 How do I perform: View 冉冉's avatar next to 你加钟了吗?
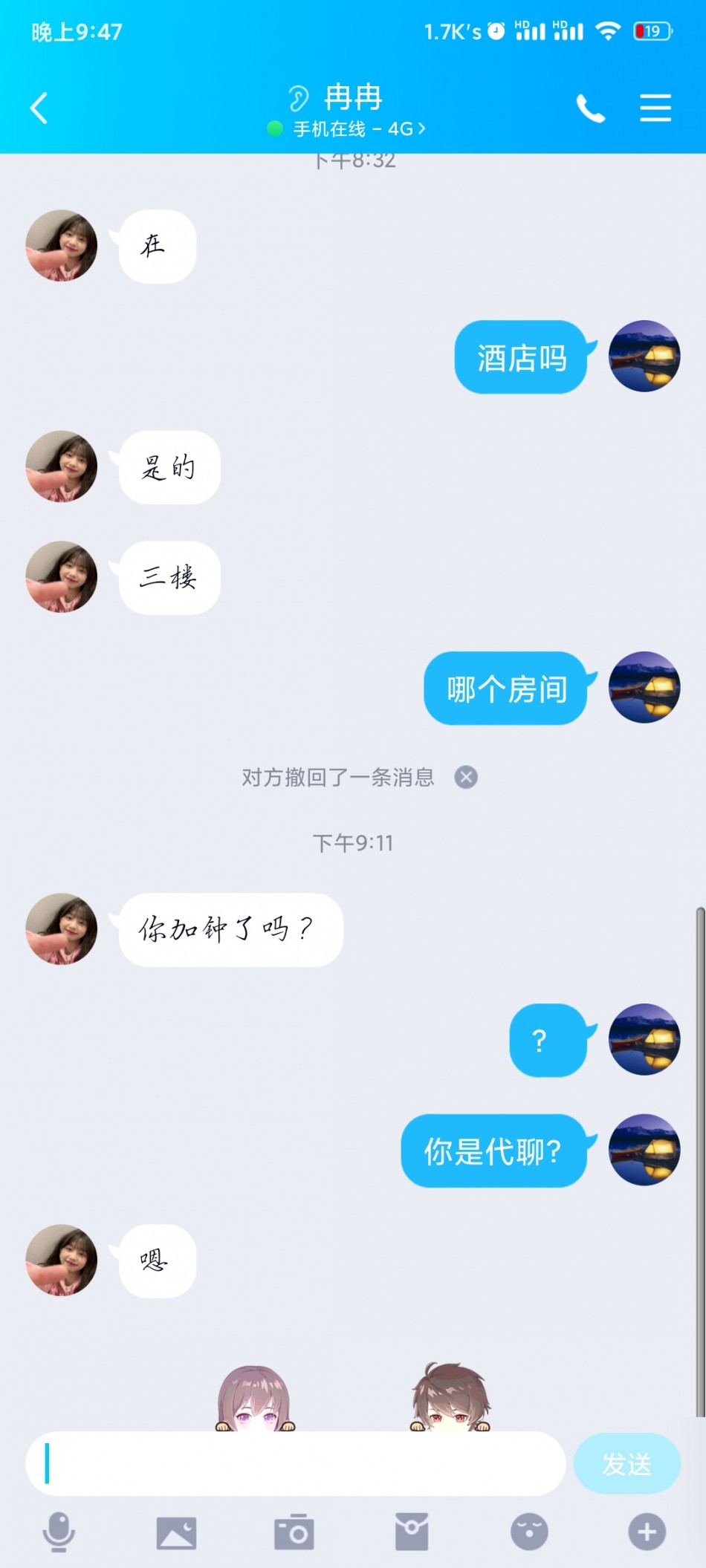pyautogui.click(x=62, y=928)
